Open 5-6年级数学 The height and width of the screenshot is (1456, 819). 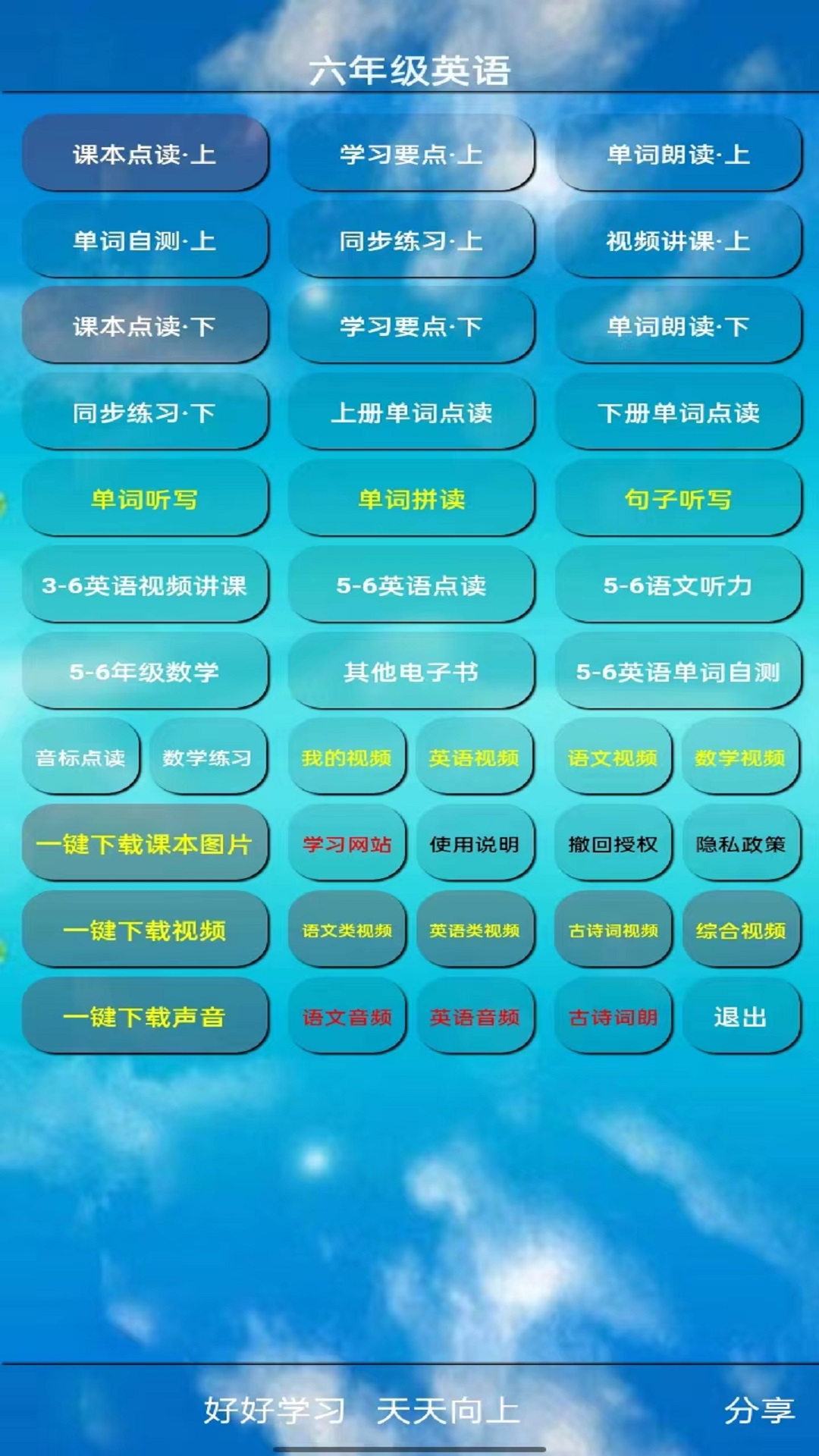pyautogui.click(x=144, y=671)
